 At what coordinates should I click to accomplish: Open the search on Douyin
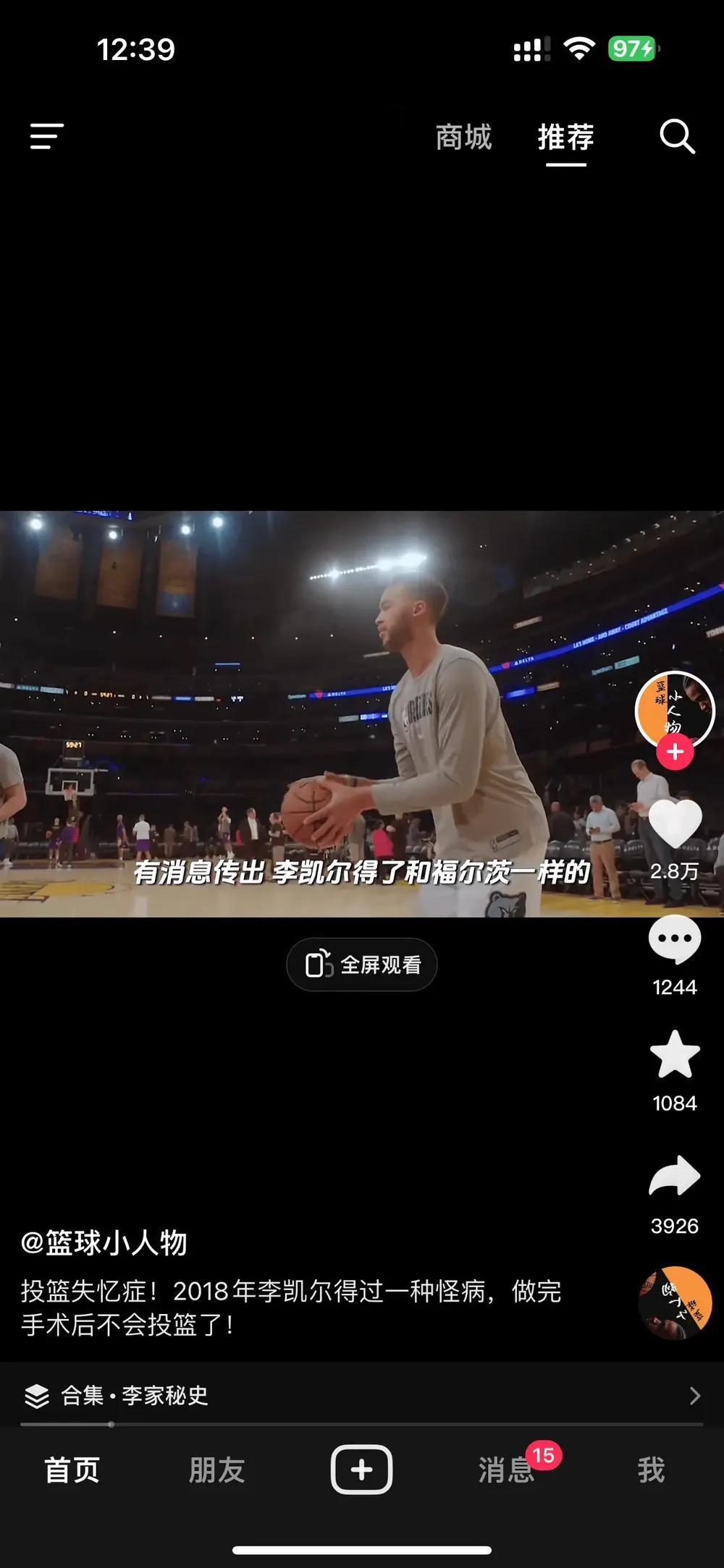[675, 137]
